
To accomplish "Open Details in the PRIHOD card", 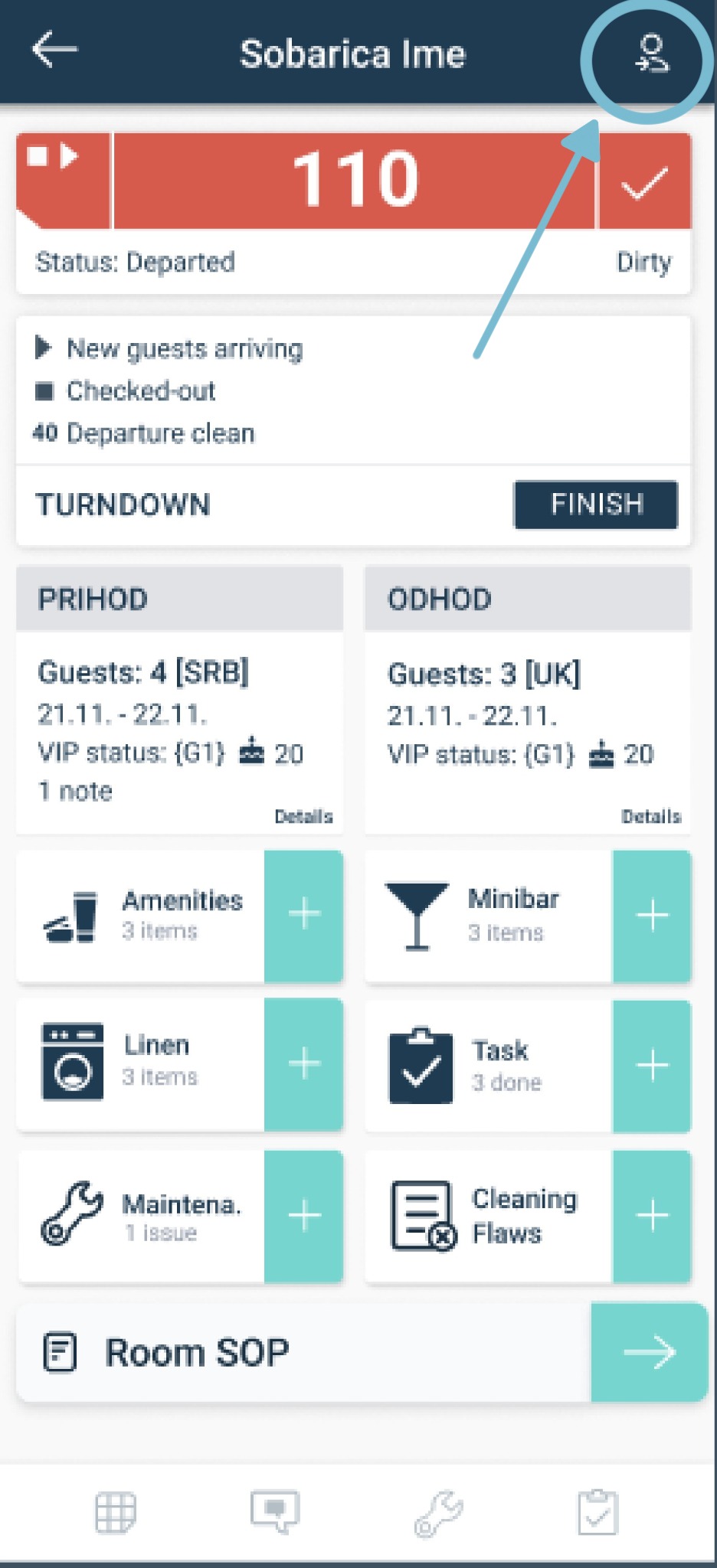I will 303,816.
